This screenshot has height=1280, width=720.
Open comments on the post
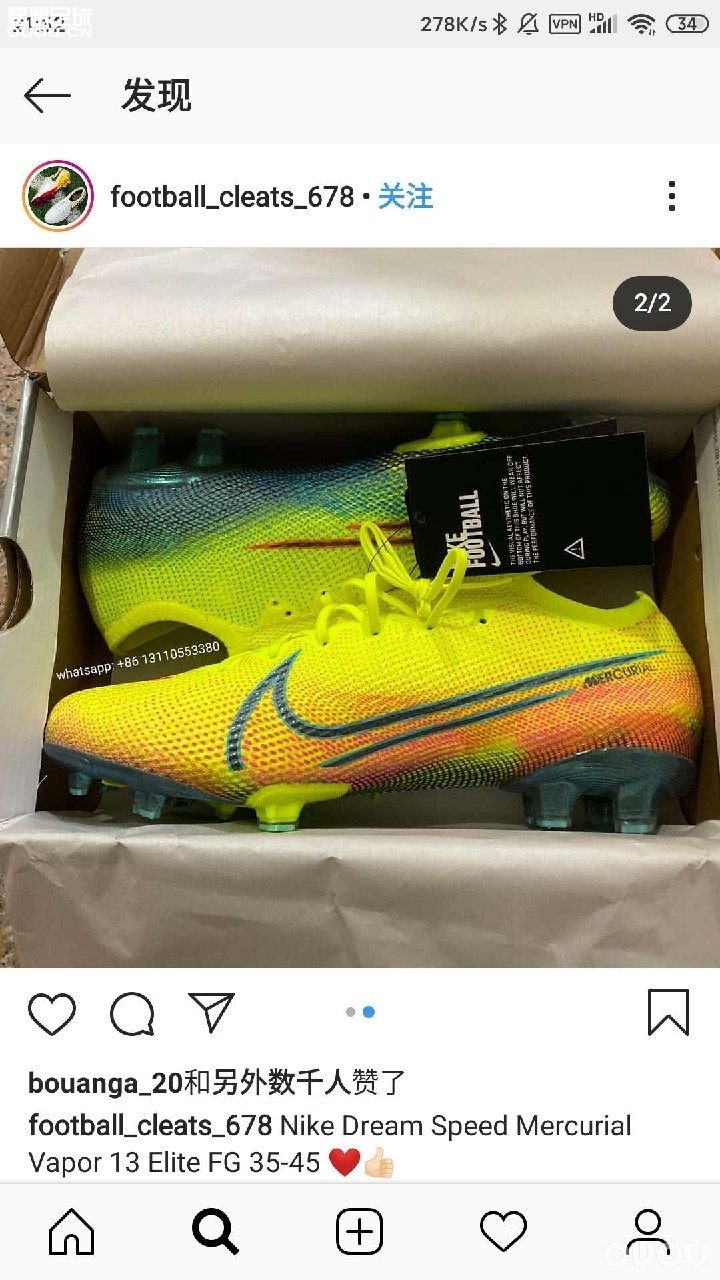[132, 1013]
